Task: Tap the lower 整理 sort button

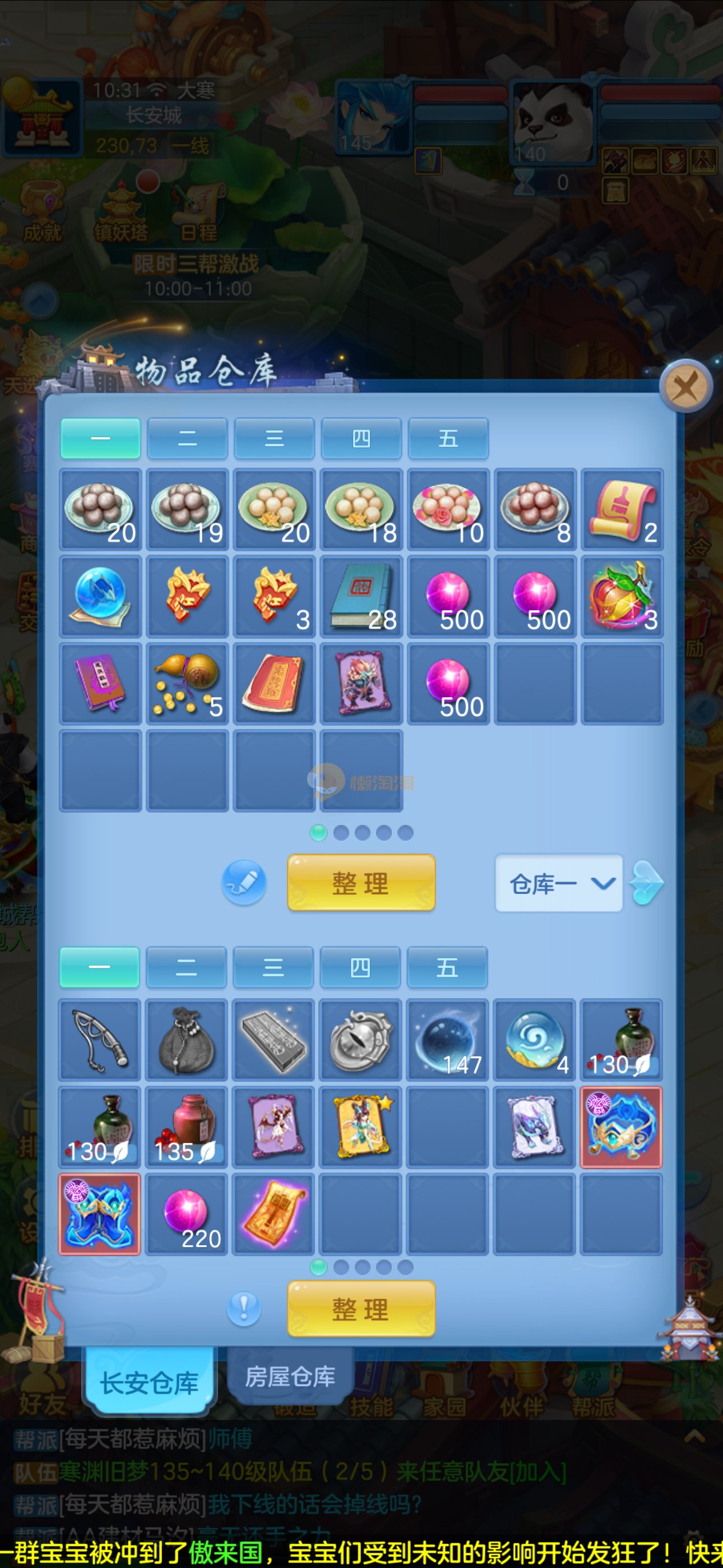Action: 361,1309
